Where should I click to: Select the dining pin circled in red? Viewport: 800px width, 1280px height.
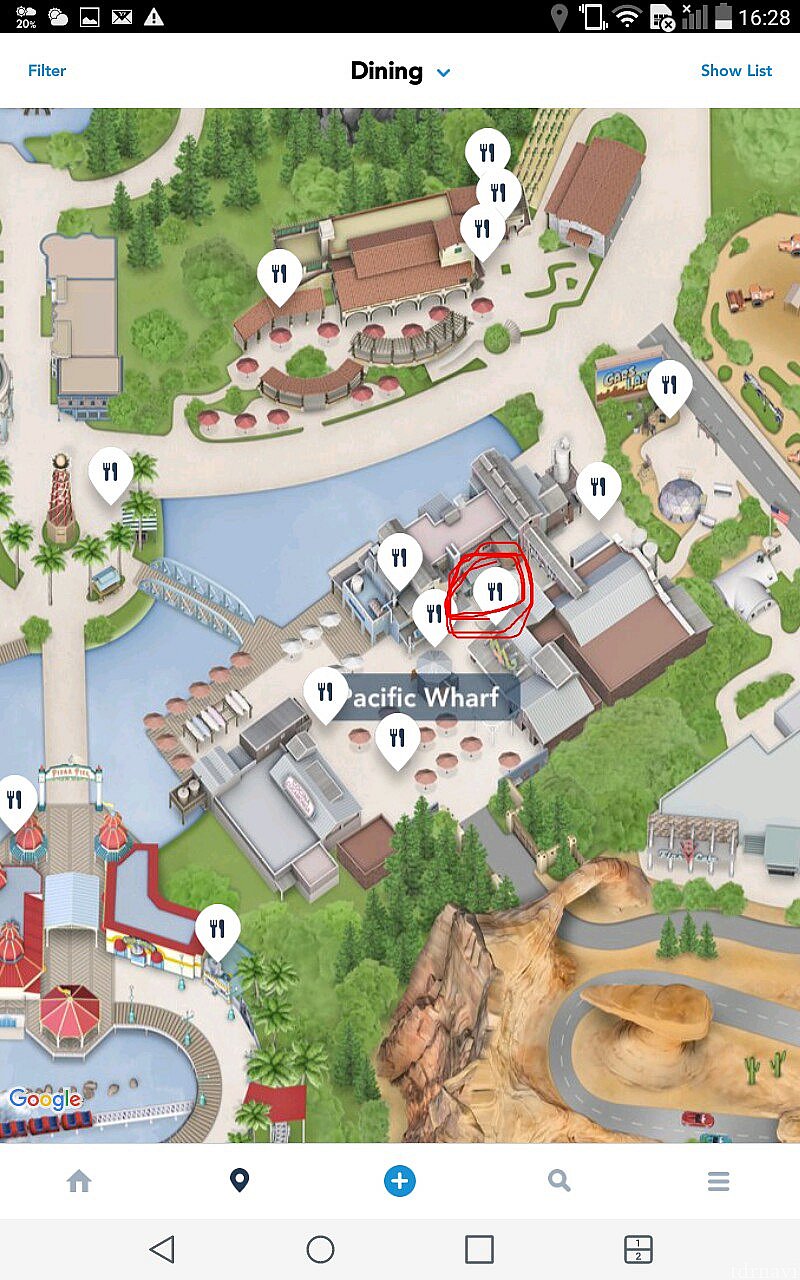(495, 590)
